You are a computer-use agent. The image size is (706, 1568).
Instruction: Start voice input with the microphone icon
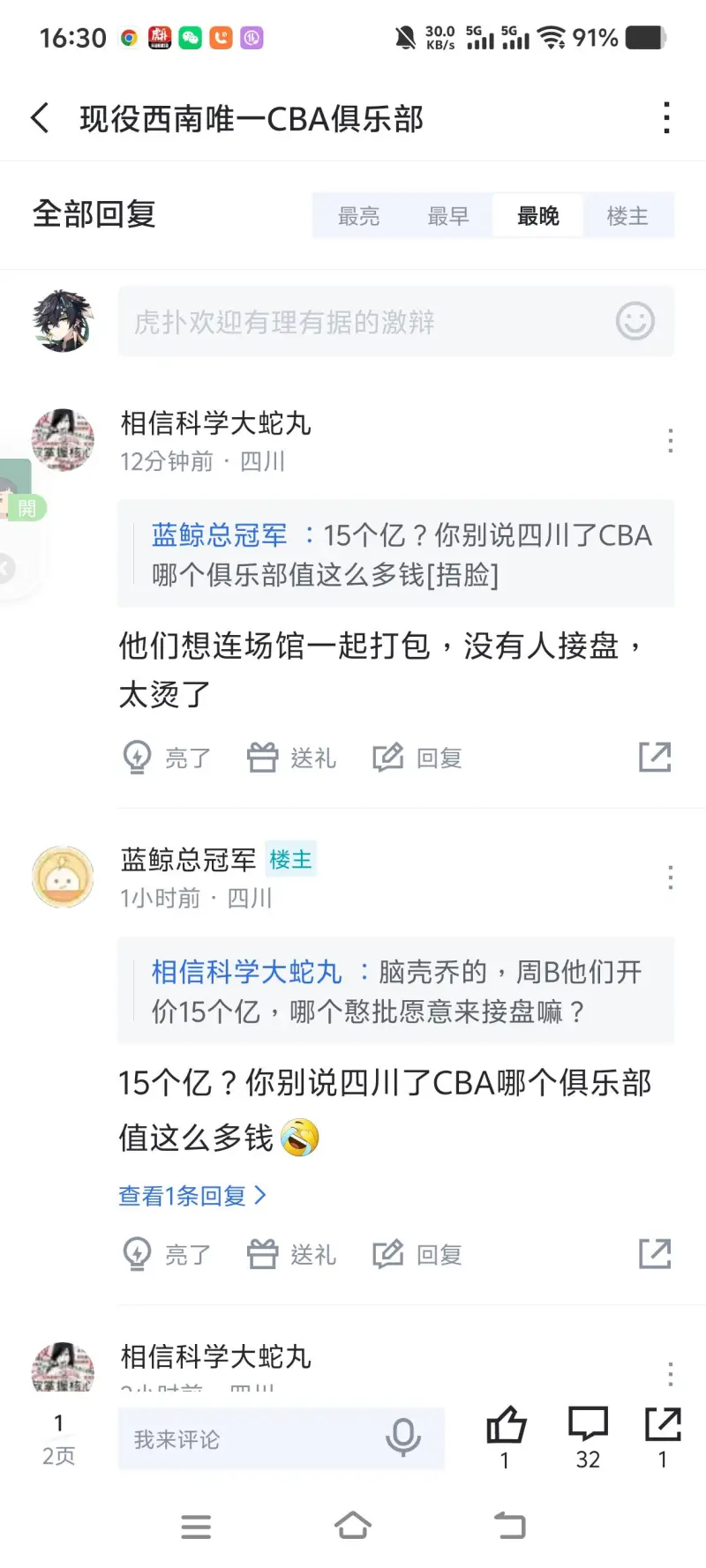coord(403,1437)
